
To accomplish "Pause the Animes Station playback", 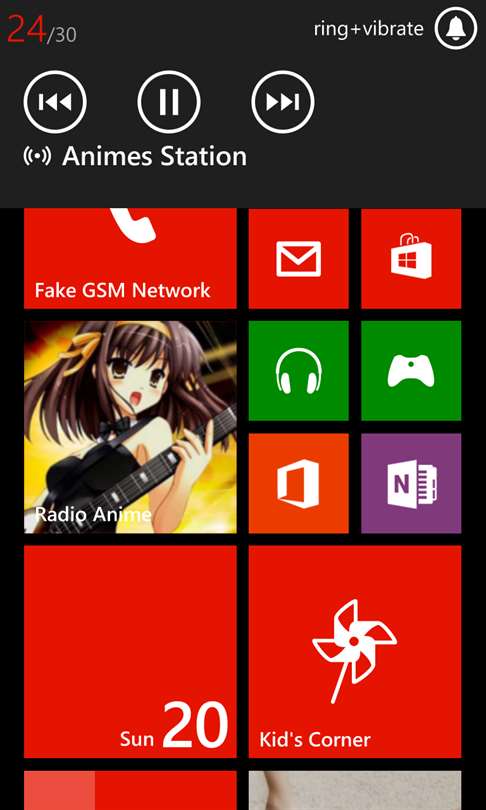I will click(x=169, y=102).
